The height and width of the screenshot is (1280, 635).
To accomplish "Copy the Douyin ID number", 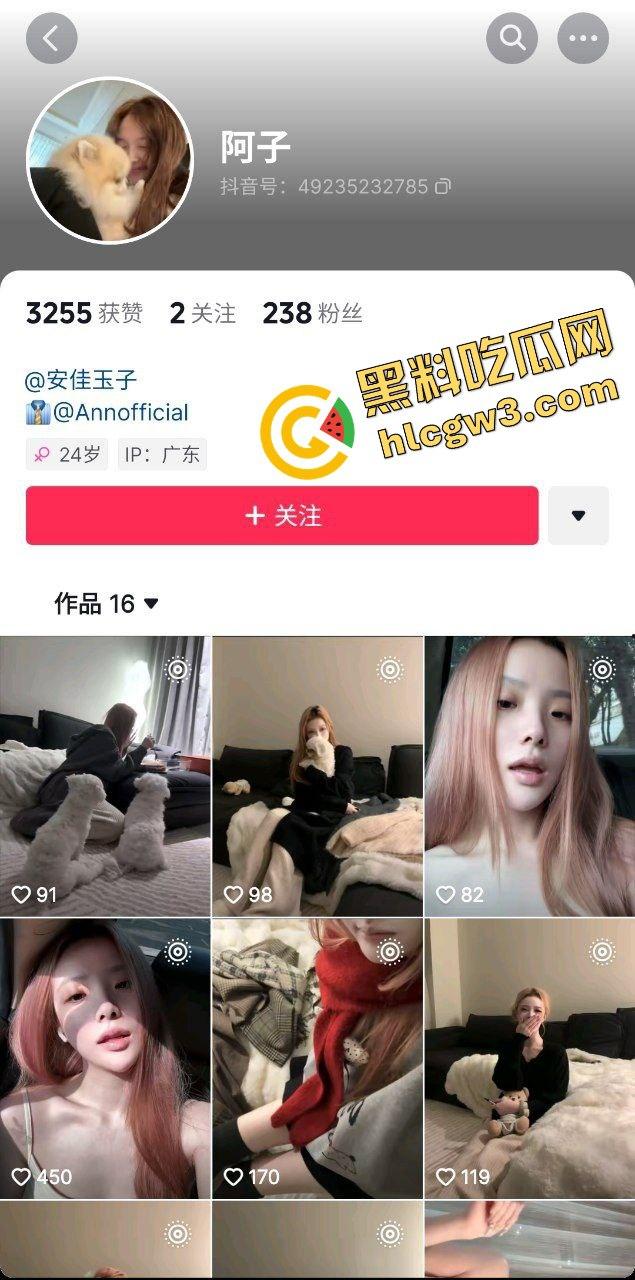I will coord(443,186).
